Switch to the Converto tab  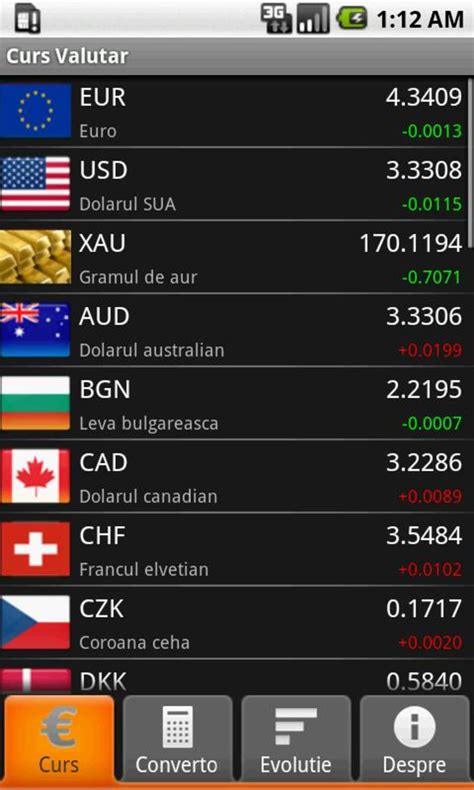click(177, 740)
